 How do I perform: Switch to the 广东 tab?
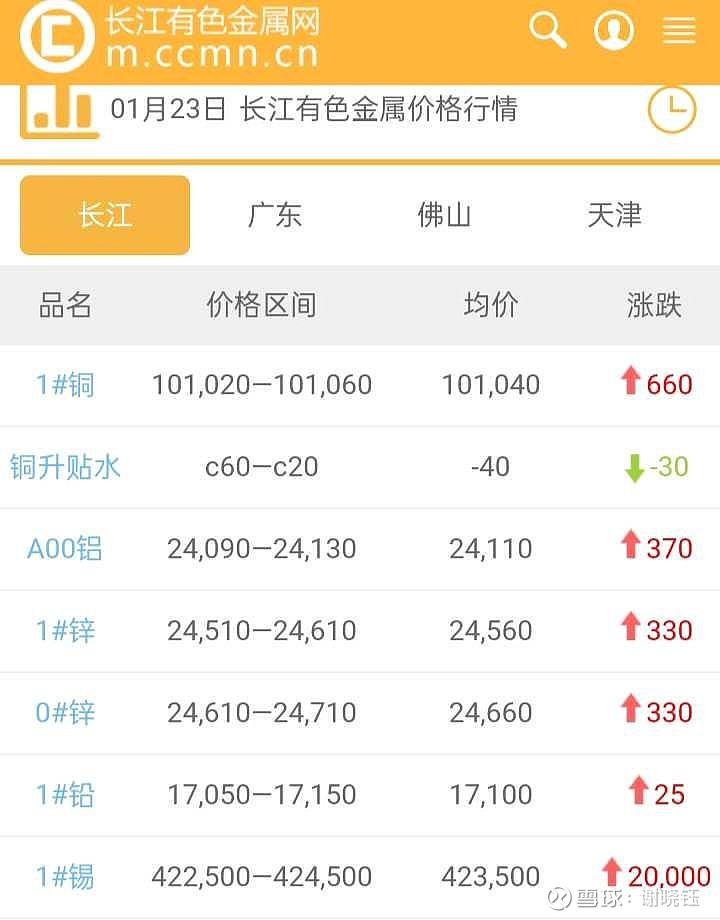coord(275,214)
